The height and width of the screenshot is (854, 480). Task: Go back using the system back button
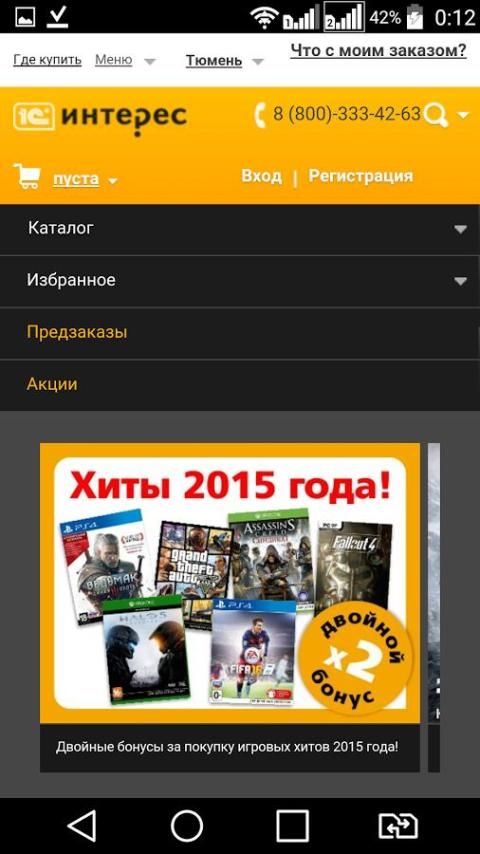(x=82, y=826)
